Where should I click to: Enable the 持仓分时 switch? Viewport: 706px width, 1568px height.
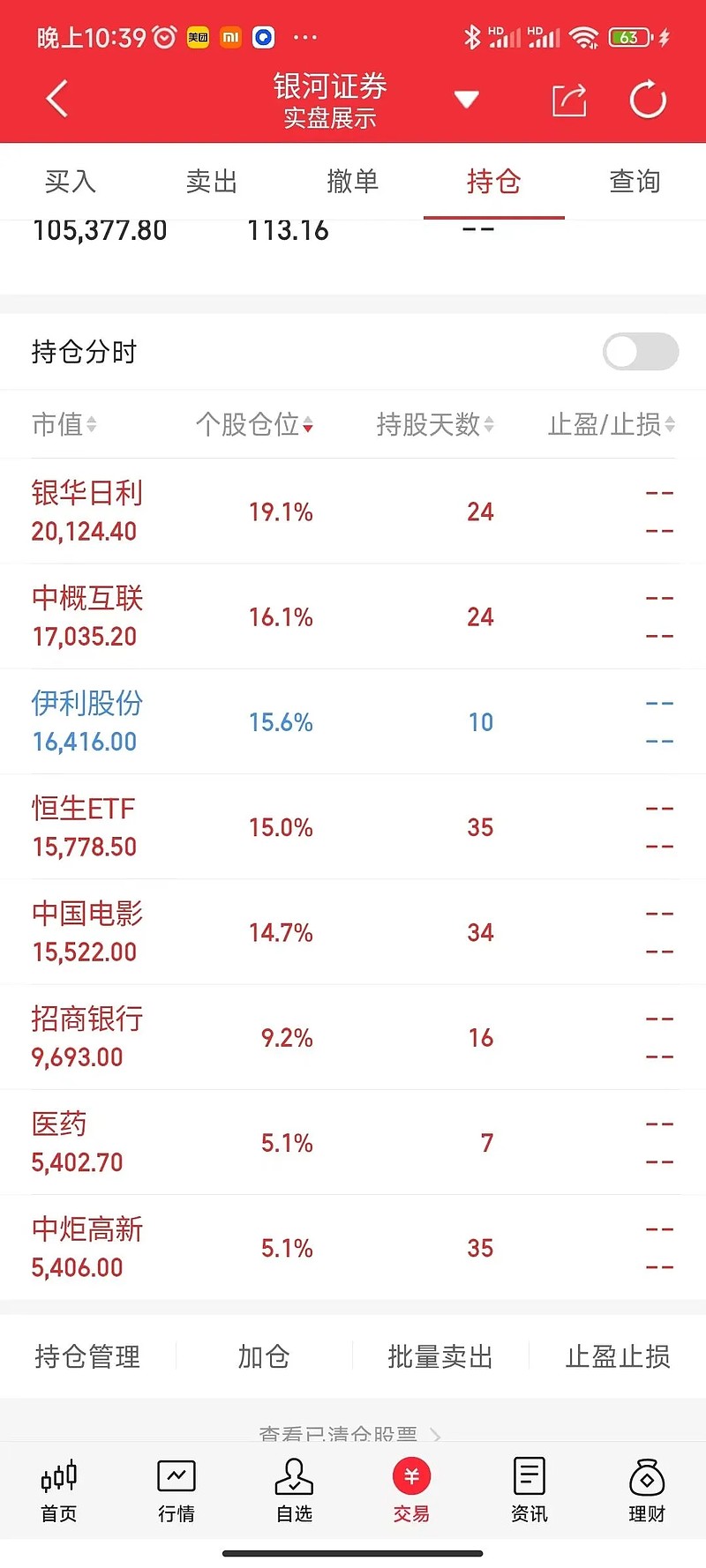click(x=641, y=352)
